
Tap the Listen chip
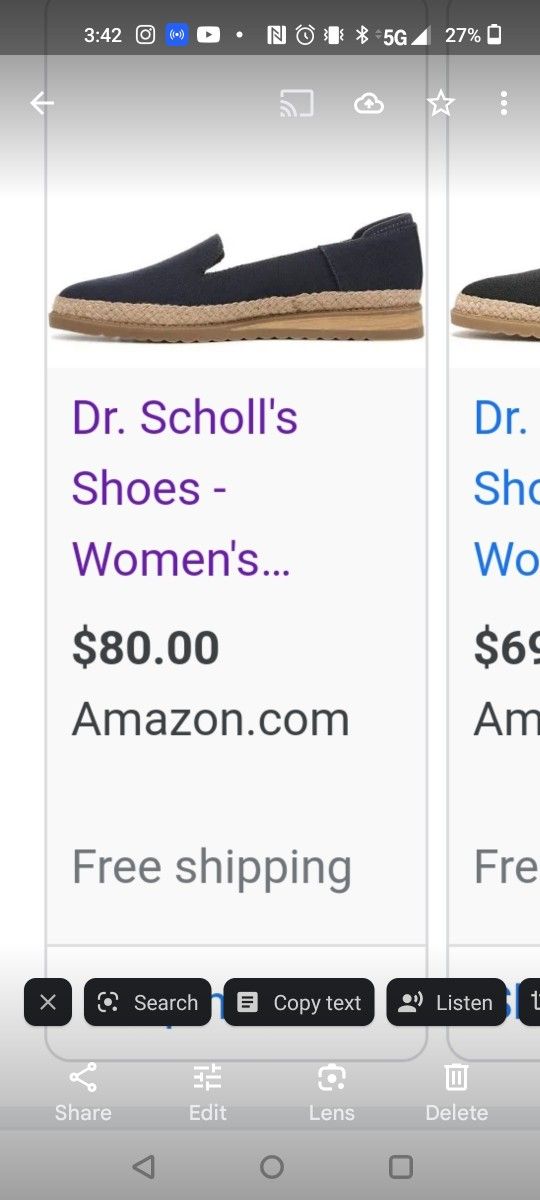click(x=446, y=1002)
